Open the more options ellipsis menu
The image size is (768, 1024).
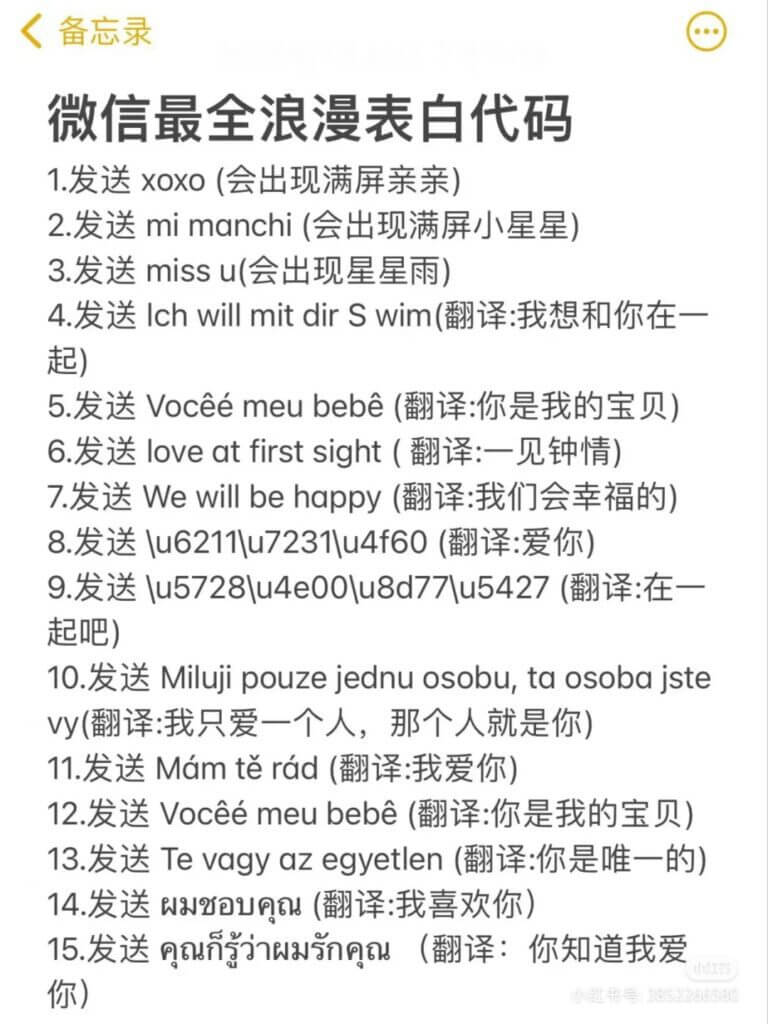[707, 31]
